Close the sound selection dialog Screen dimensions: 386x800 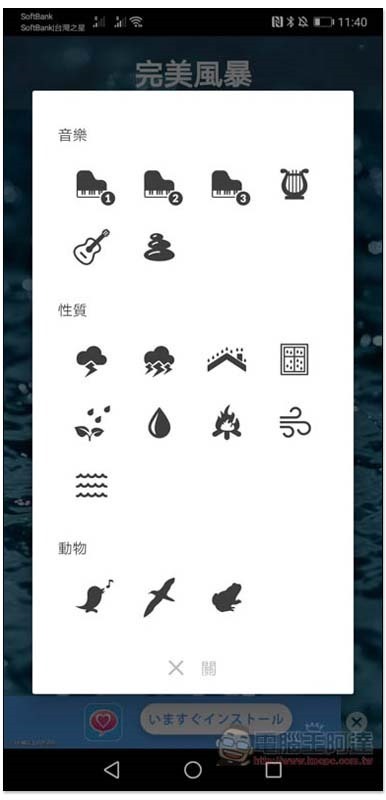click(x=192, y=668)
